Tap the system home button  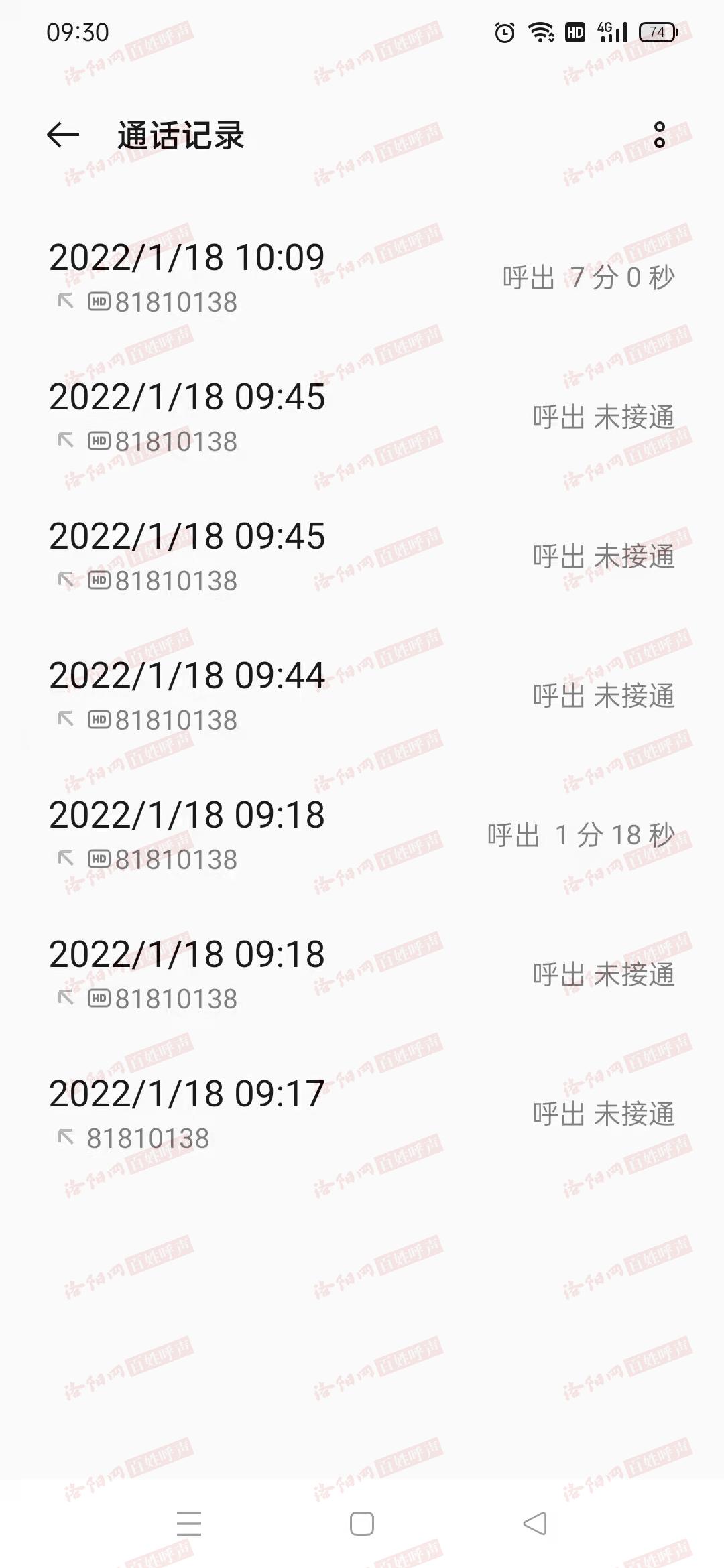pos(362,1524)
